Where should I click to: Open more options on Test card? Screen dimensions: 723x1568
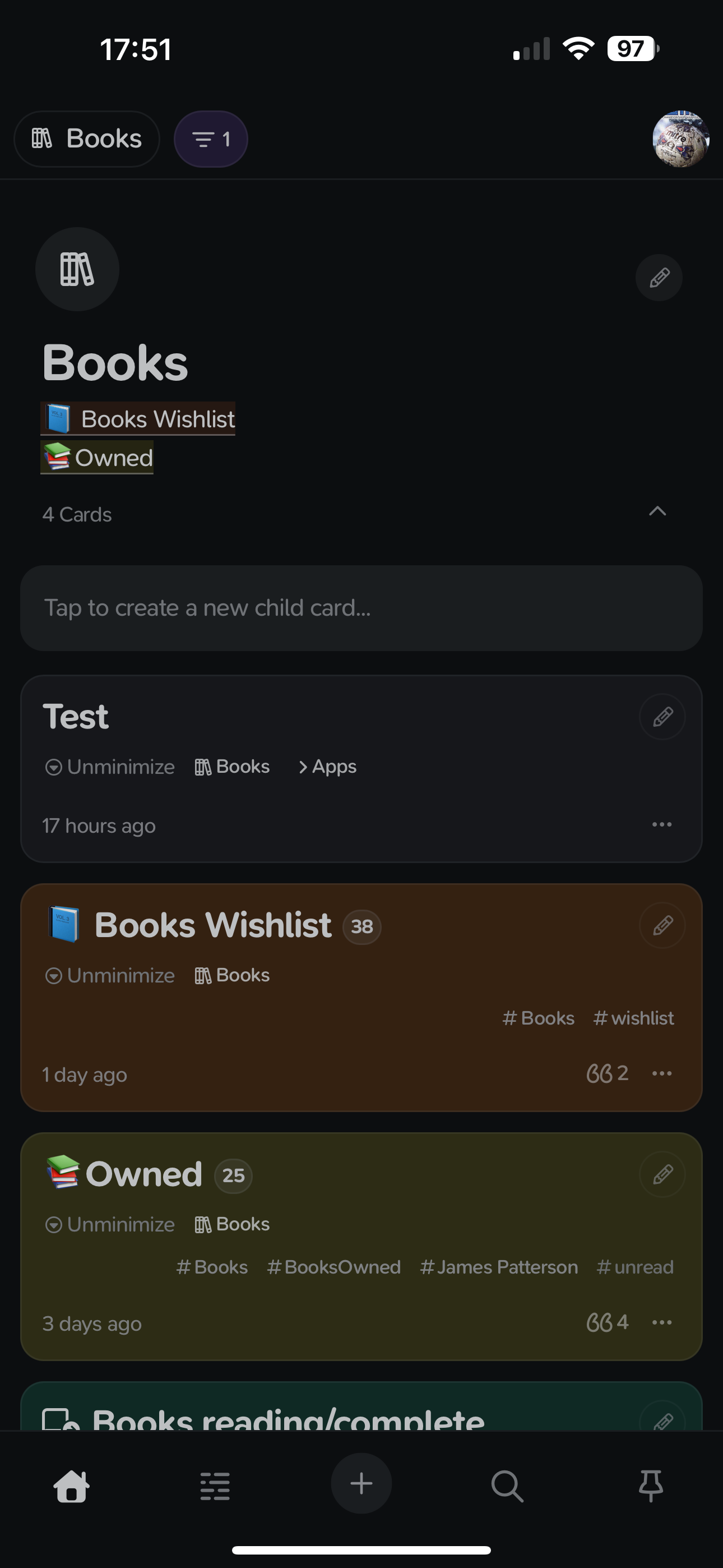click(661, 824)
